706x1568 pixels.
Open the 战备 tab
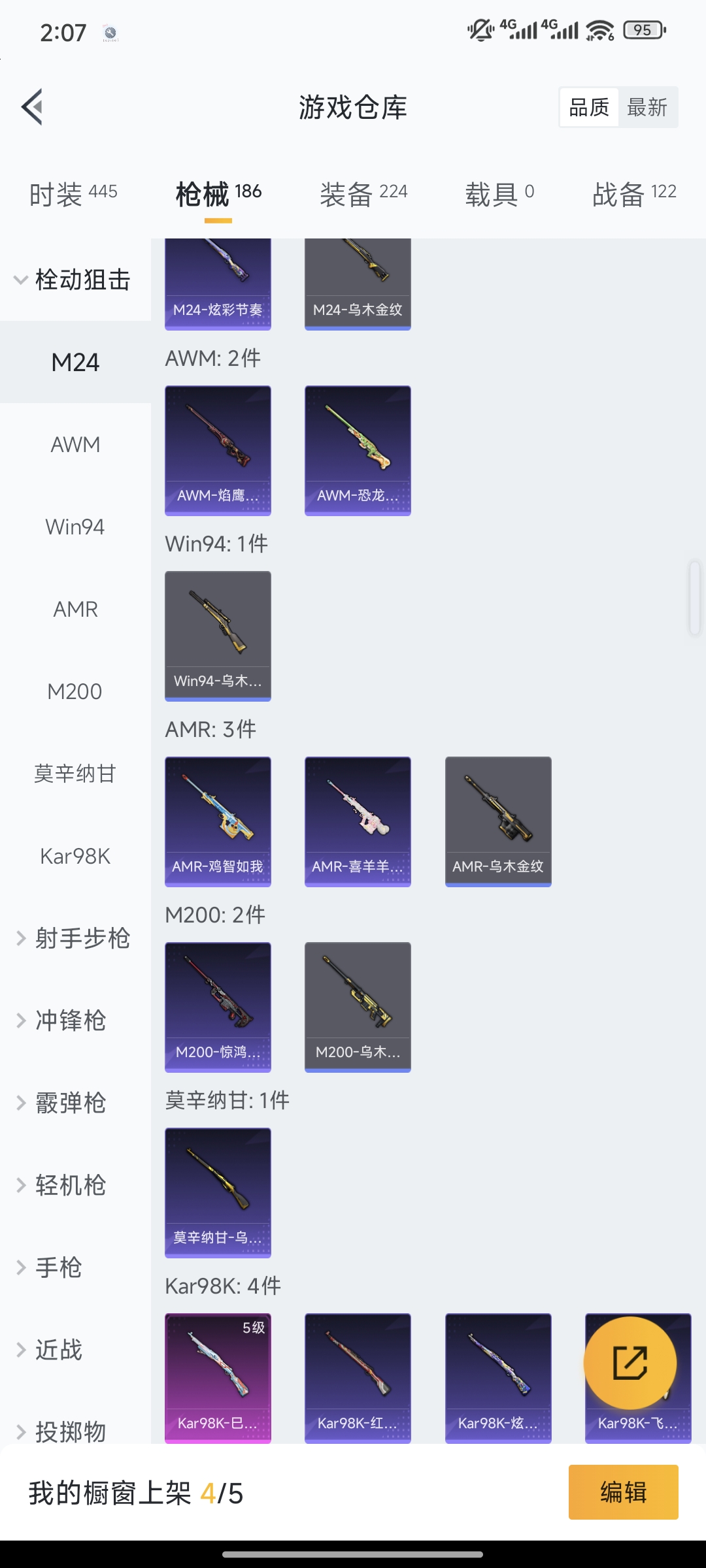pos(633,194)
